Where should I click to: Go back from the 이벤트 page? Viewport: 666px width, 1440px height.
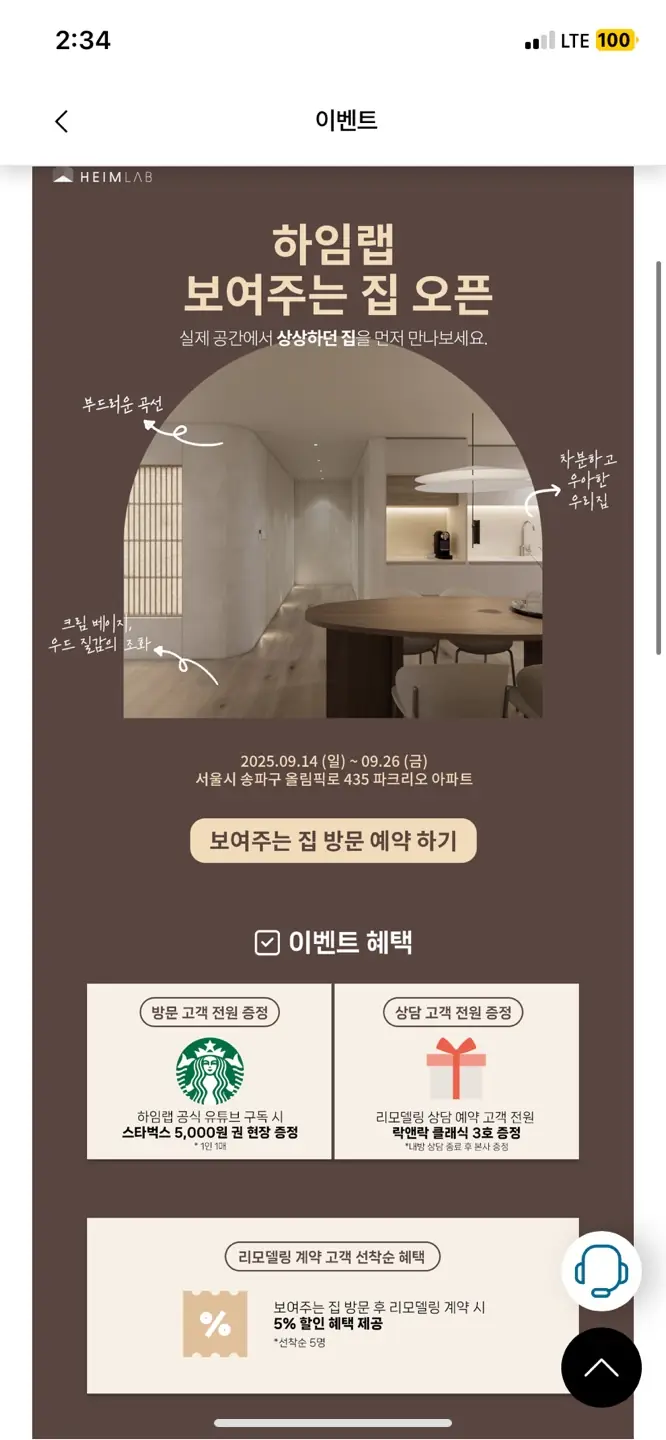(62, 121)
